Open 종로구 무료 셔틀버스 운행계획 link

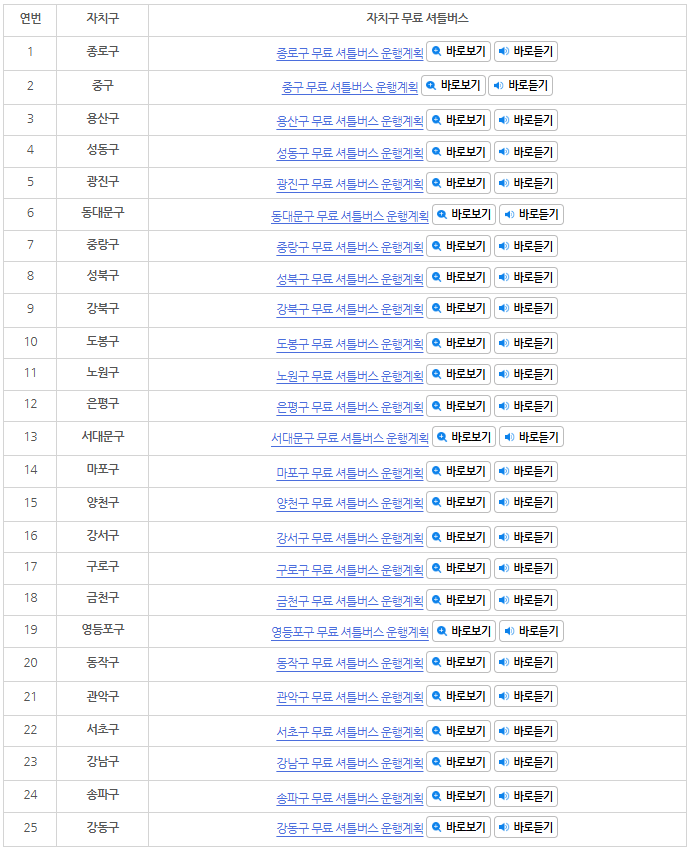coord(350,54)
